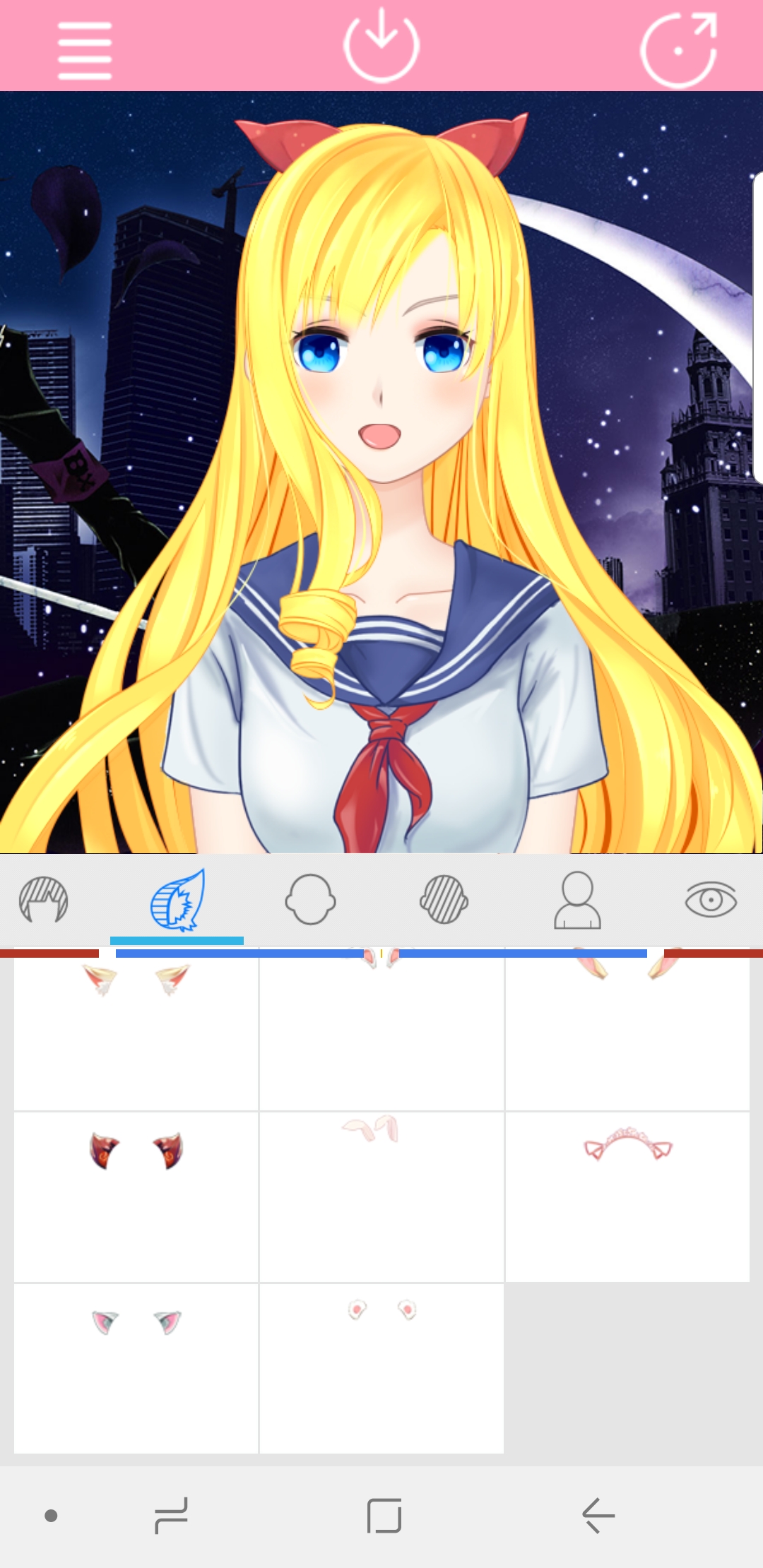763x1568 pixels.
Task: Select the small round bear ears
Action: (x=381, y=1368)
